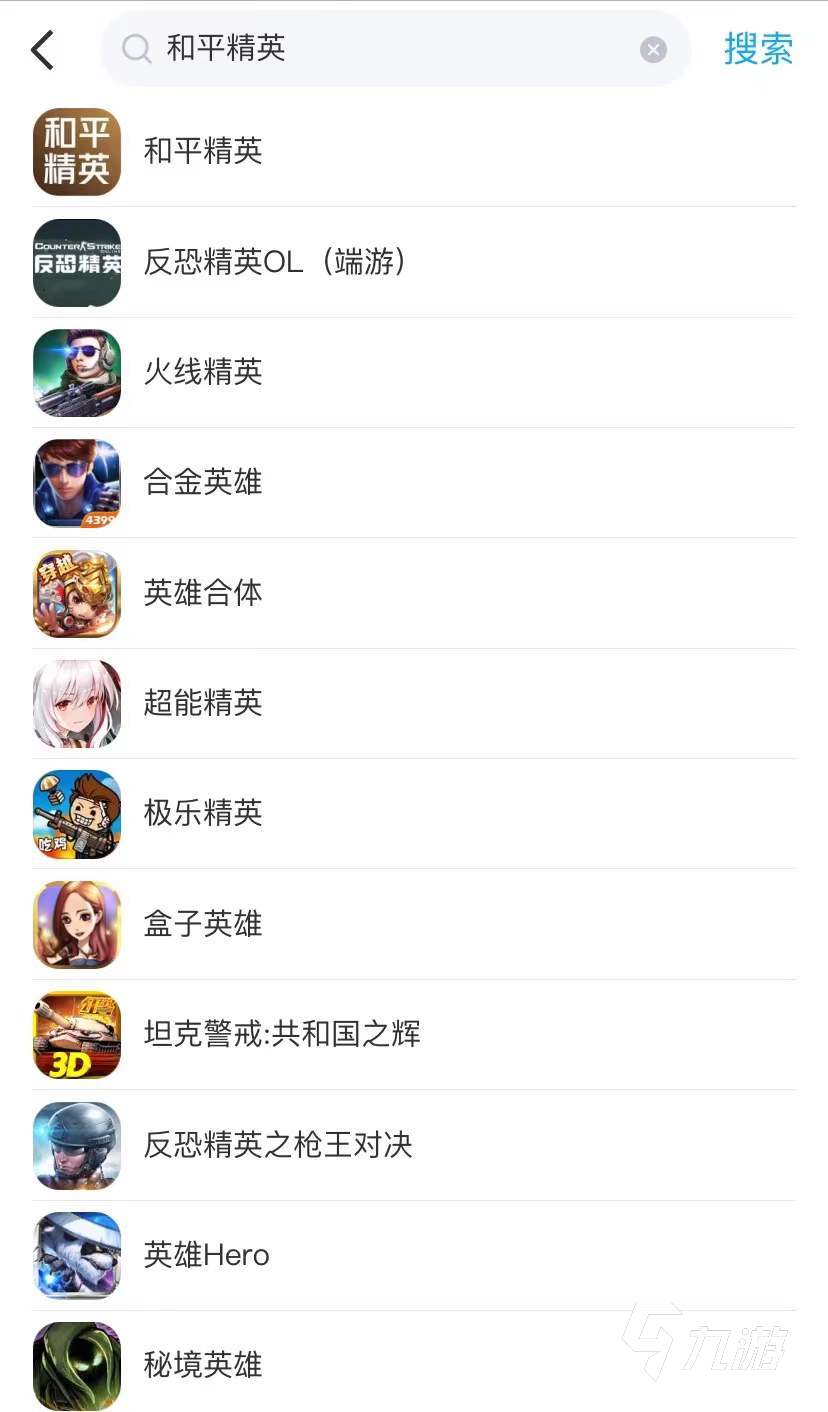This screenshot has height=1412, width=828.
Task: Open the 盒子英雄 result
Action: tap(414, 925)
